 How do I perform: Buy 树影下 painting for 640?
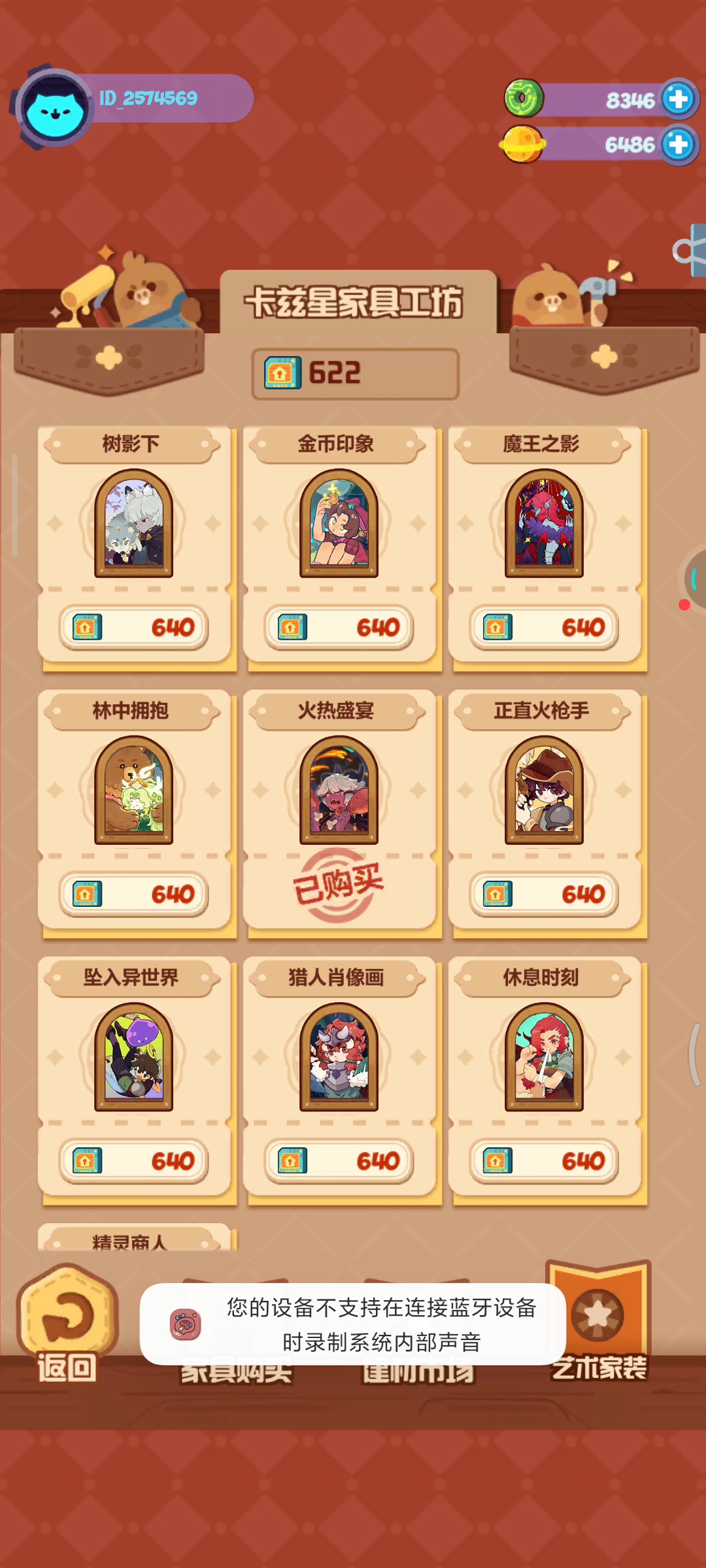(134, 628)
